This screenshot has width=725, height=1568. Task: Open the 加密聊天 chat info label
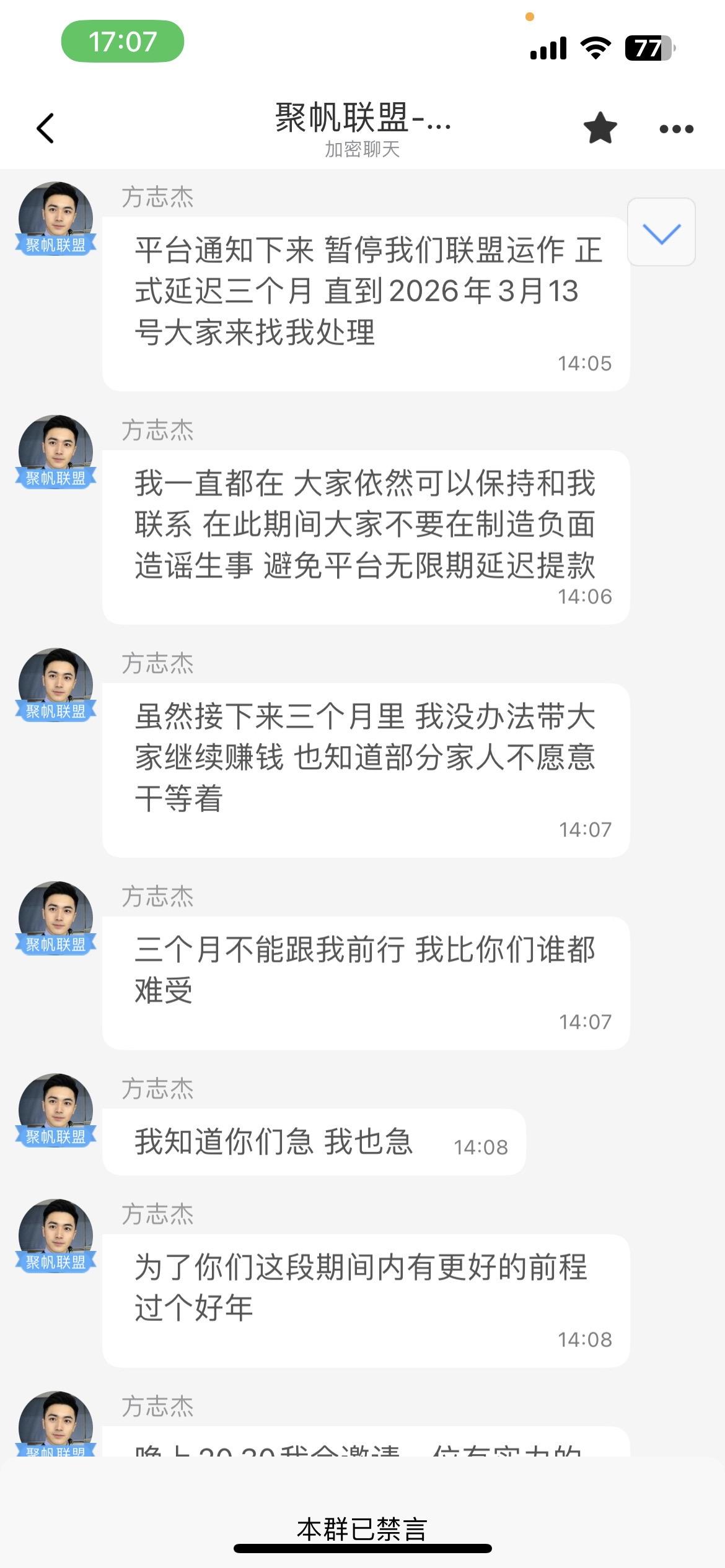361,150
